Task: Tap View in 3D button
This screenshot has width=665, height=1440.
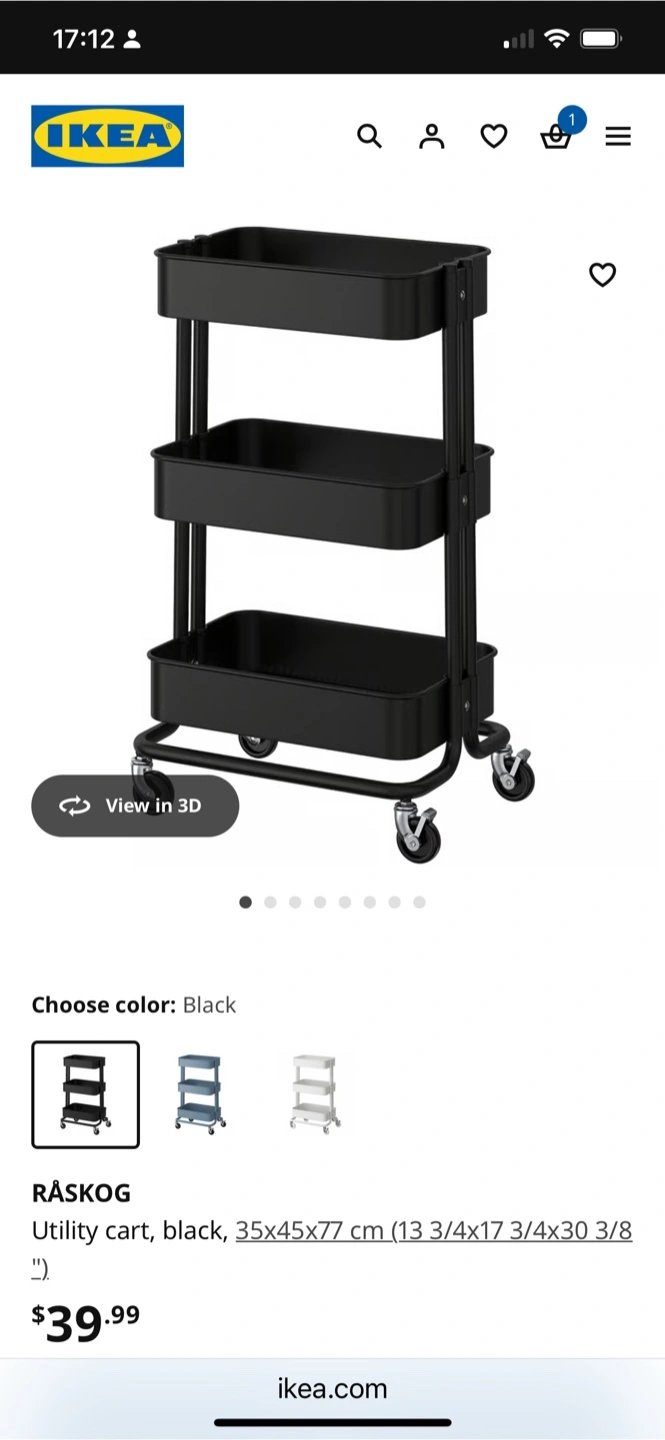Action: pos(135,806)
